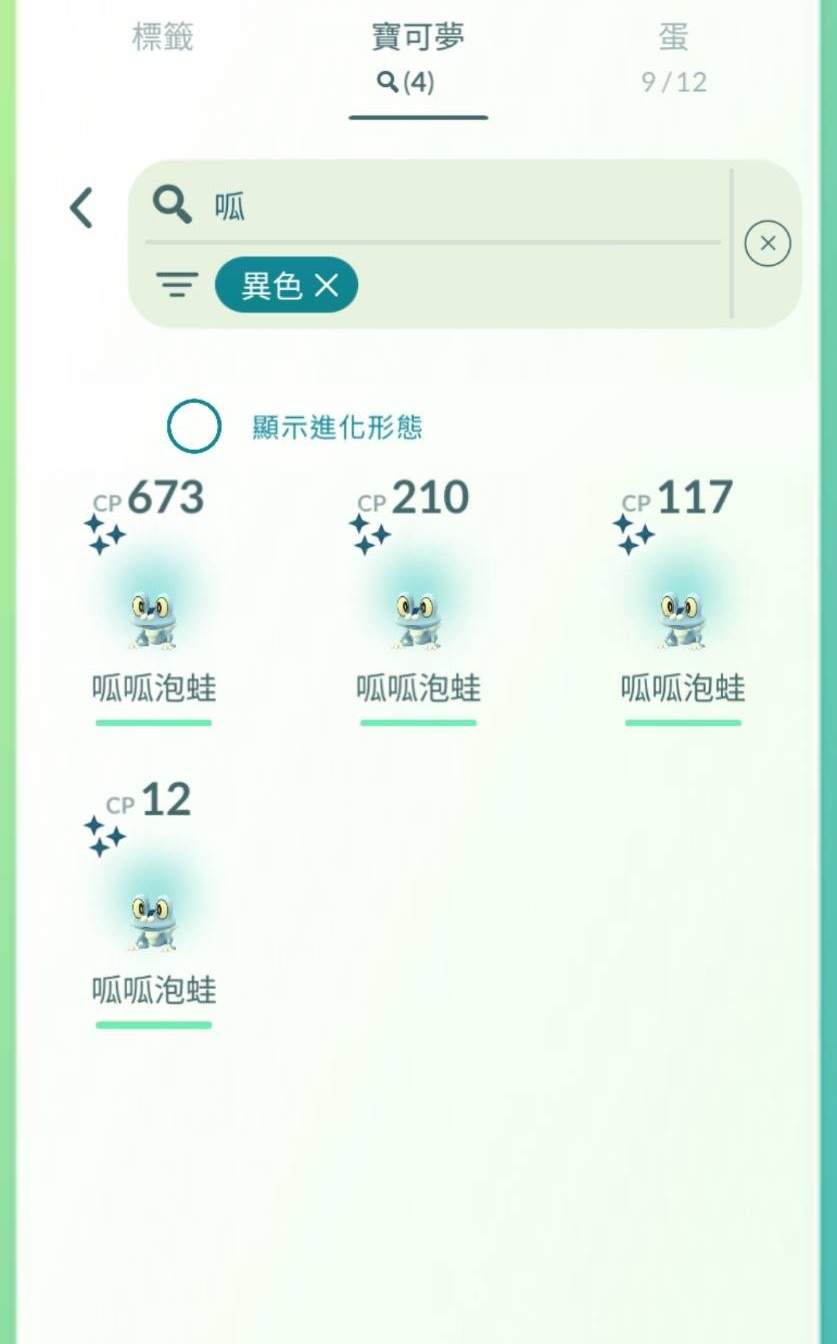837x1344 pixels.
Task: Switch to the 蛋 tab
Action: pyautogui.click(x=673, y=55)
